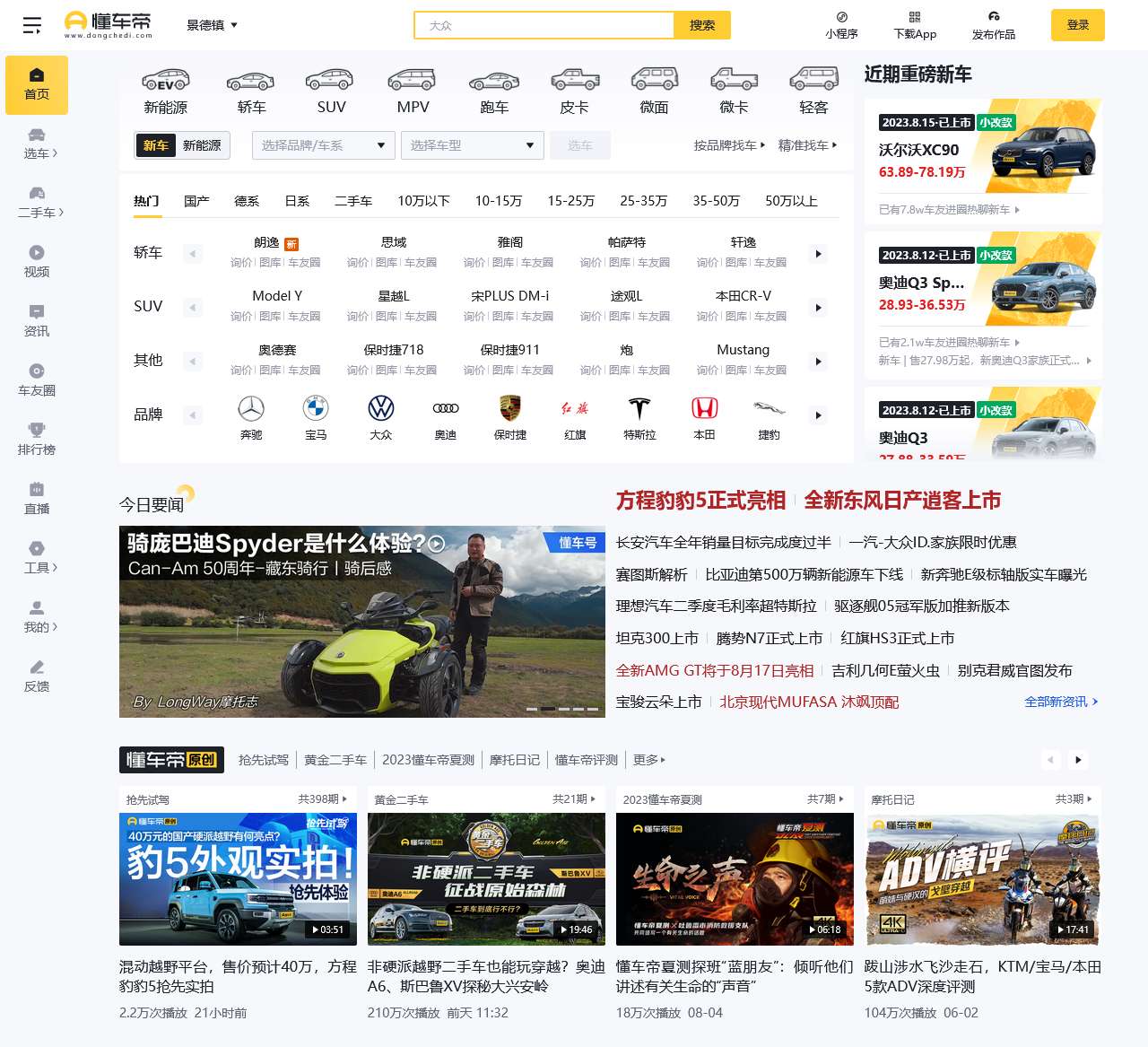Open the 全部新资讯 link
Image resolution: width=1148 pixels, height=1047 pixels.
point(1060,702)
